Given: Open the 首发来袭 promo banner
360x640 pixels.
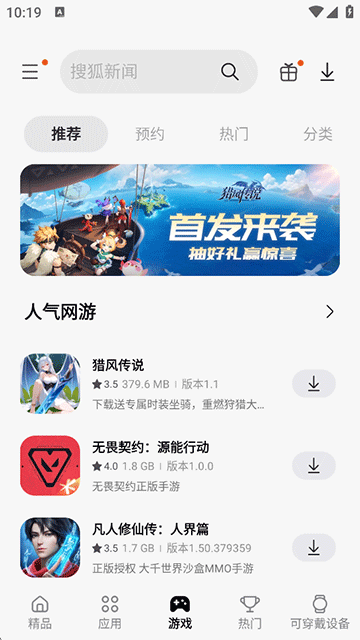Looking at the screenshot, I should tap(180, 220).
